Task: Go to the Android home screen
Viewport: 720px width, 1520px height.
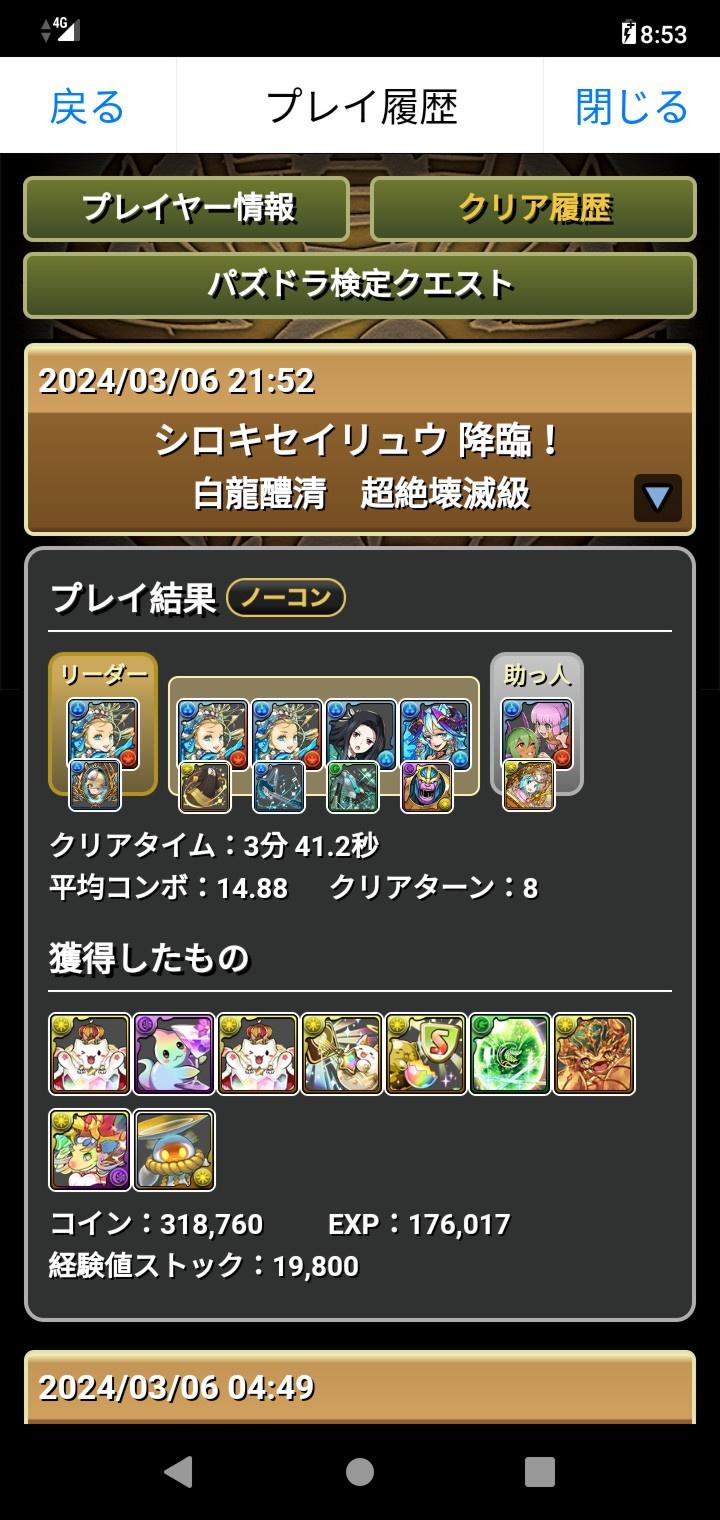Action: pos(360,1471)
